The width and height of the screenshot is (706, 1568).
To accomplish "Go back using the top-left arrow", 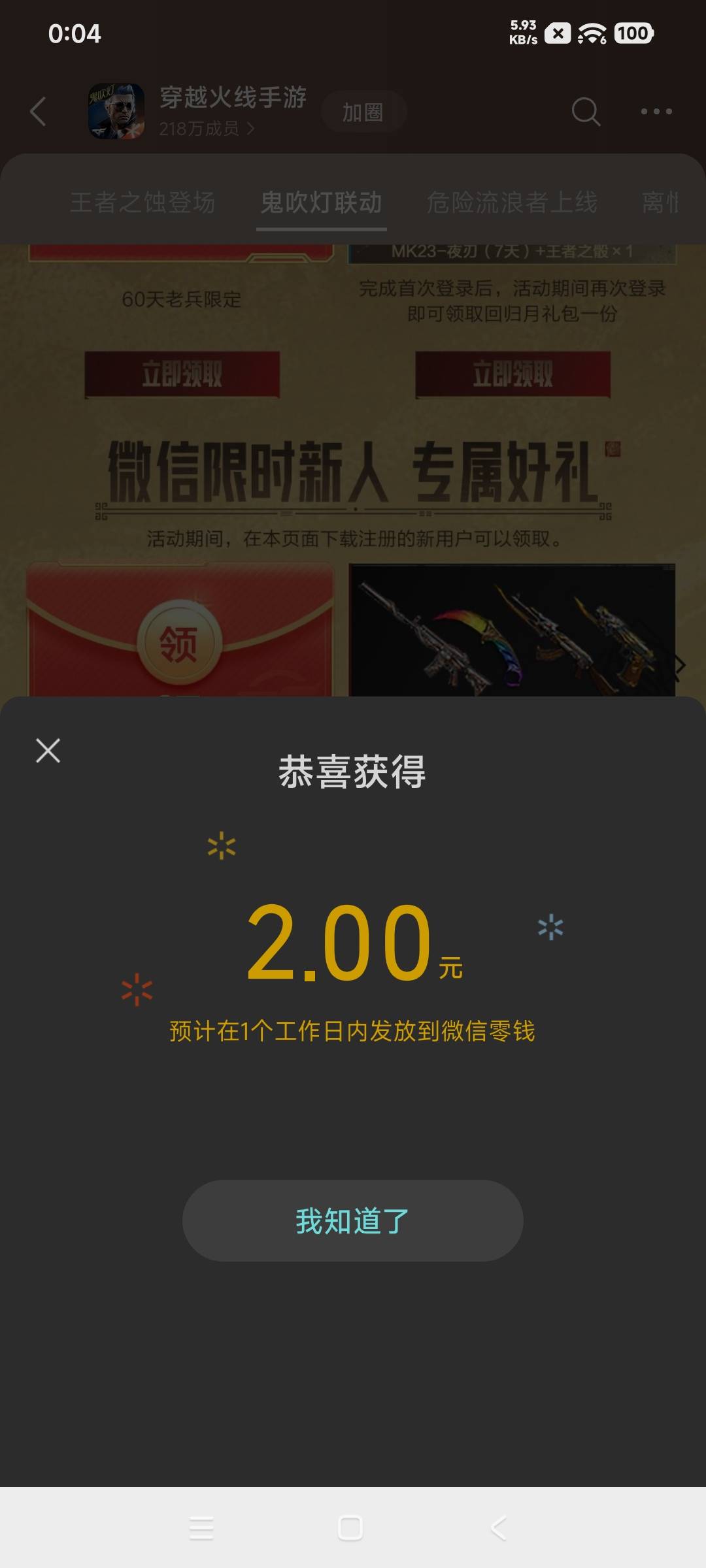I will pos(39,111).
